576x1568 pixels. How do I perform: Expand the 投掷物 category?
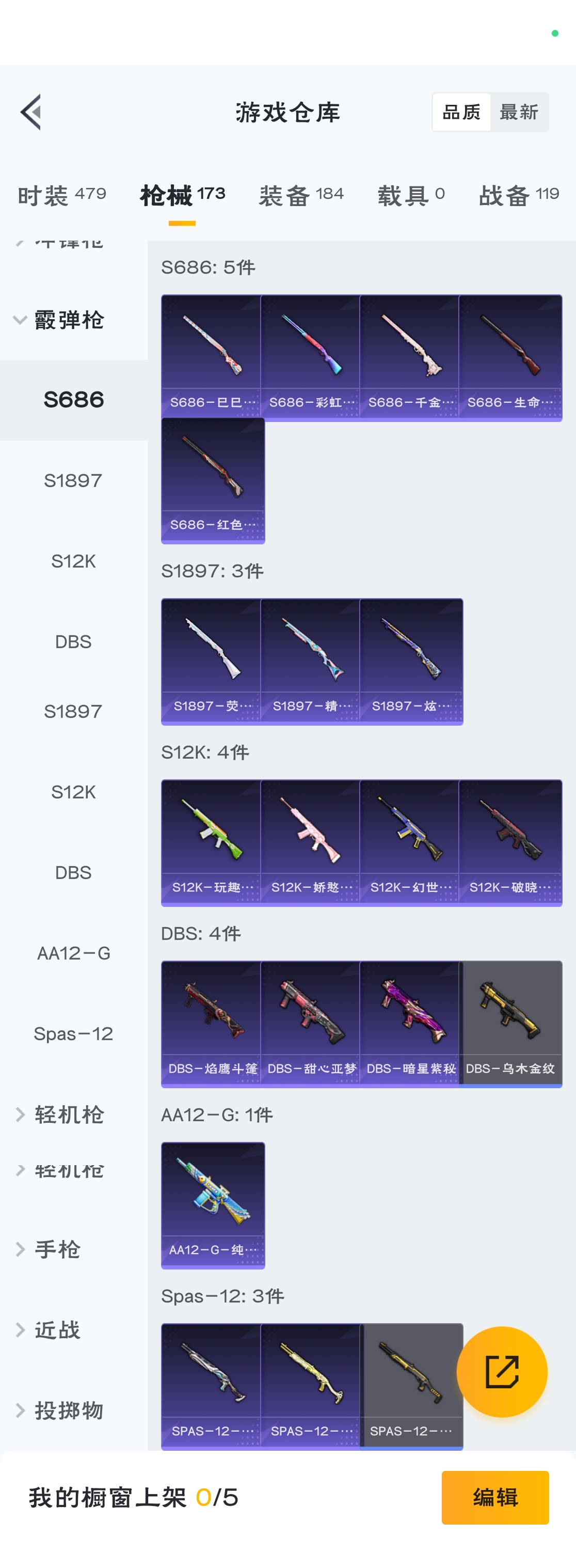coord(67,1410)
